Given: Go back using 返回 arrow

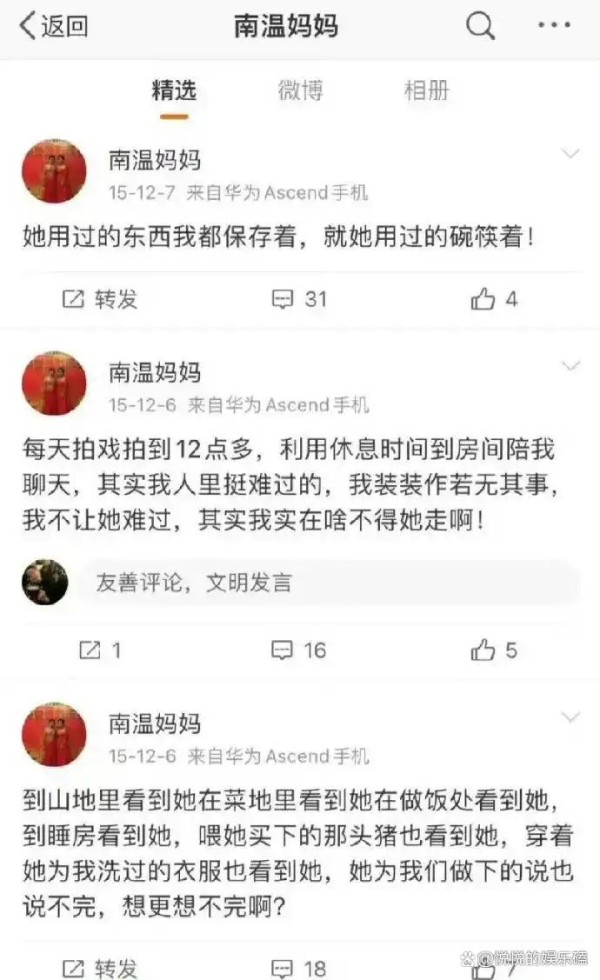Looking at the screenshot, I should click(x=53, y=26).
